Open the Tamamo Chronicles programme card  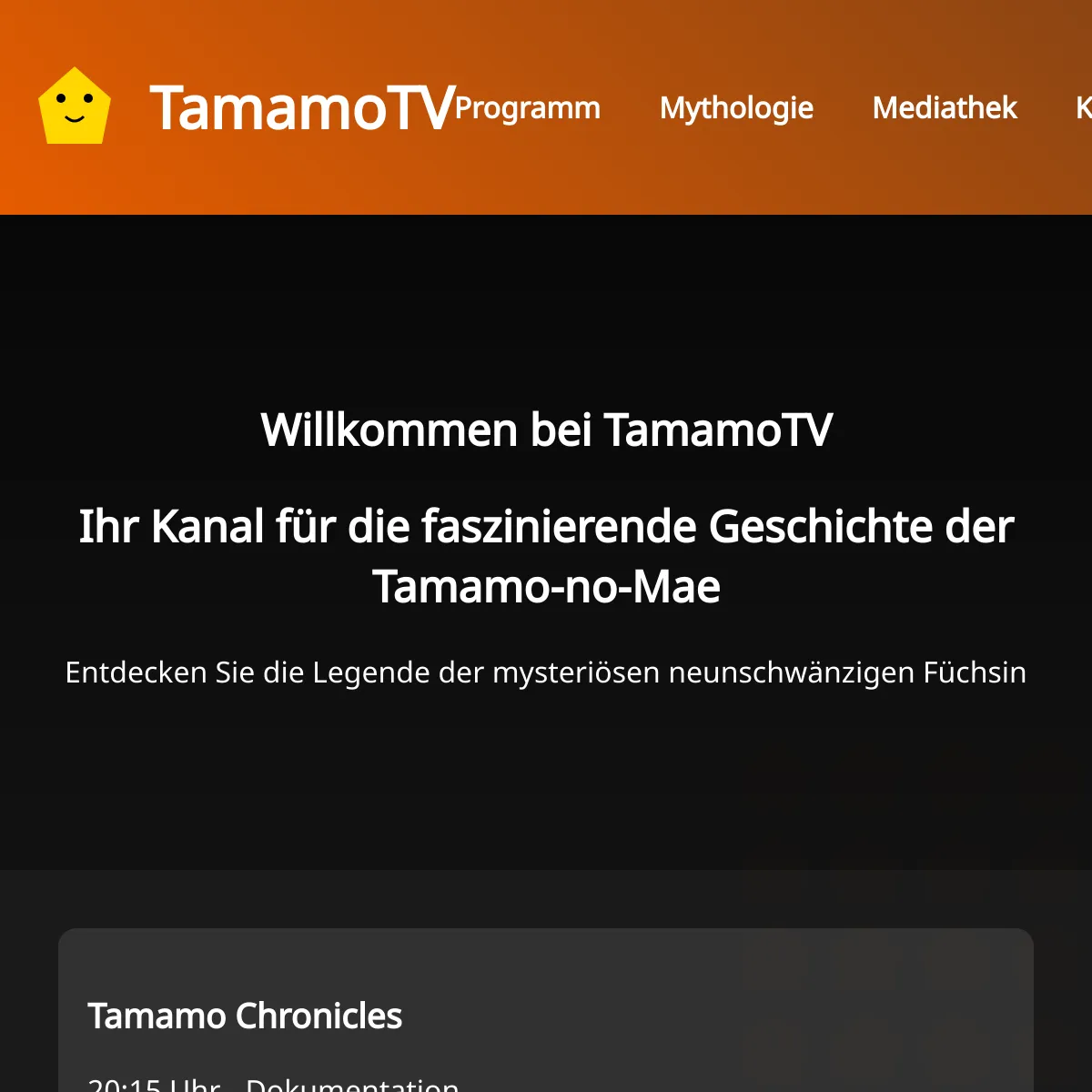[x=546, y=1010]
